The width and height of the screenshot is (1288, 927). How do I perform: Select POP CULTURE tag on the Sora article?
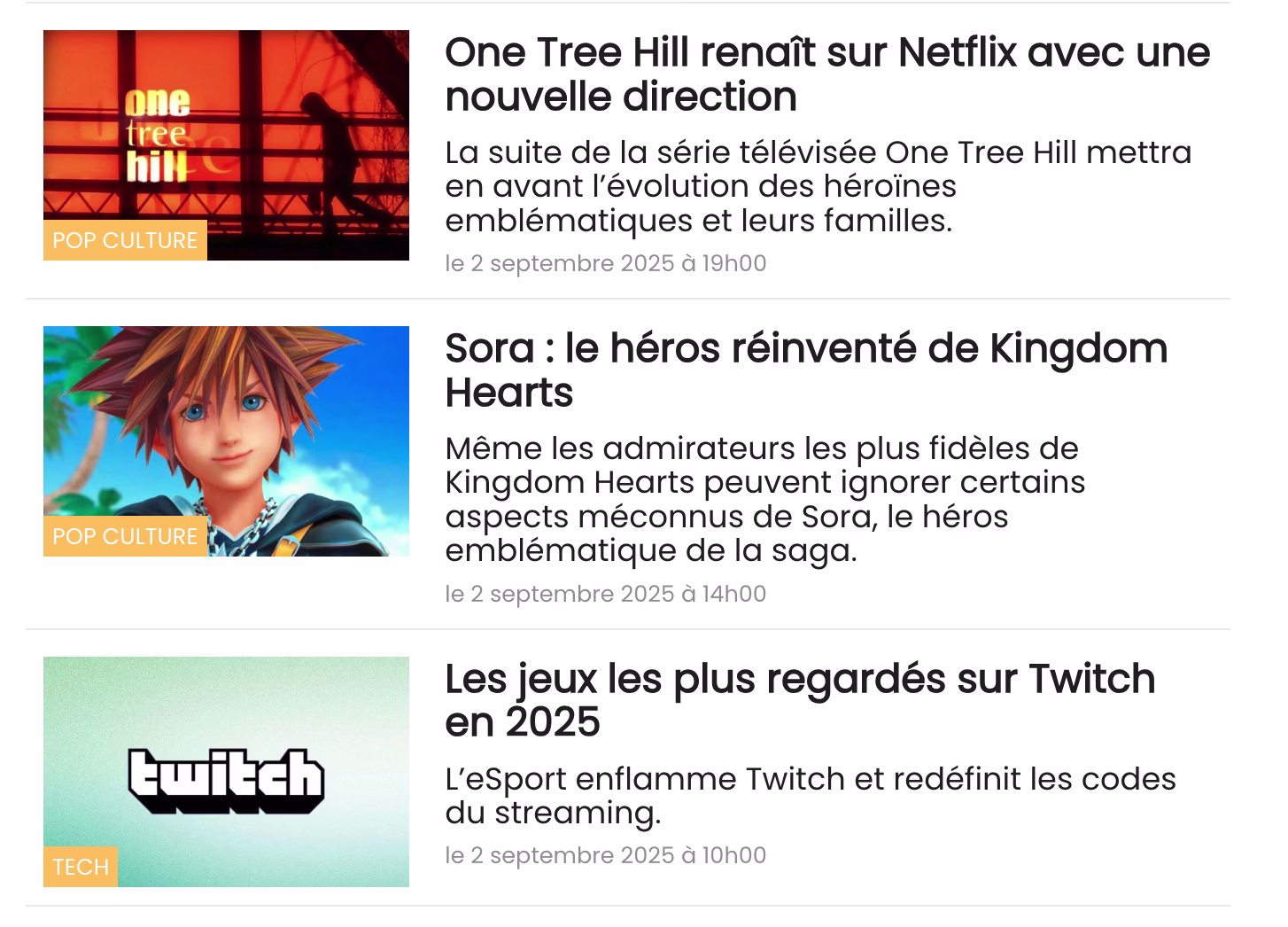(125, 536)
